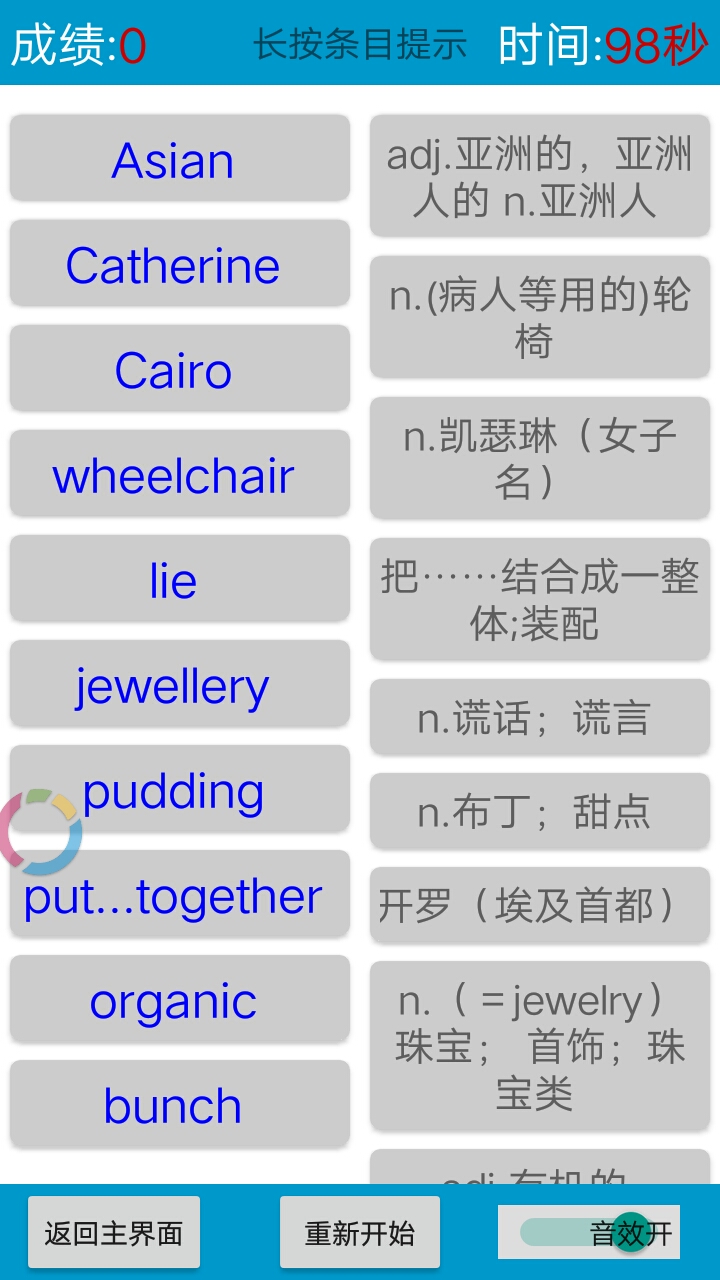Pick the word bunch
Viewport: 720px width, 1280px height.
[180, 1105]
